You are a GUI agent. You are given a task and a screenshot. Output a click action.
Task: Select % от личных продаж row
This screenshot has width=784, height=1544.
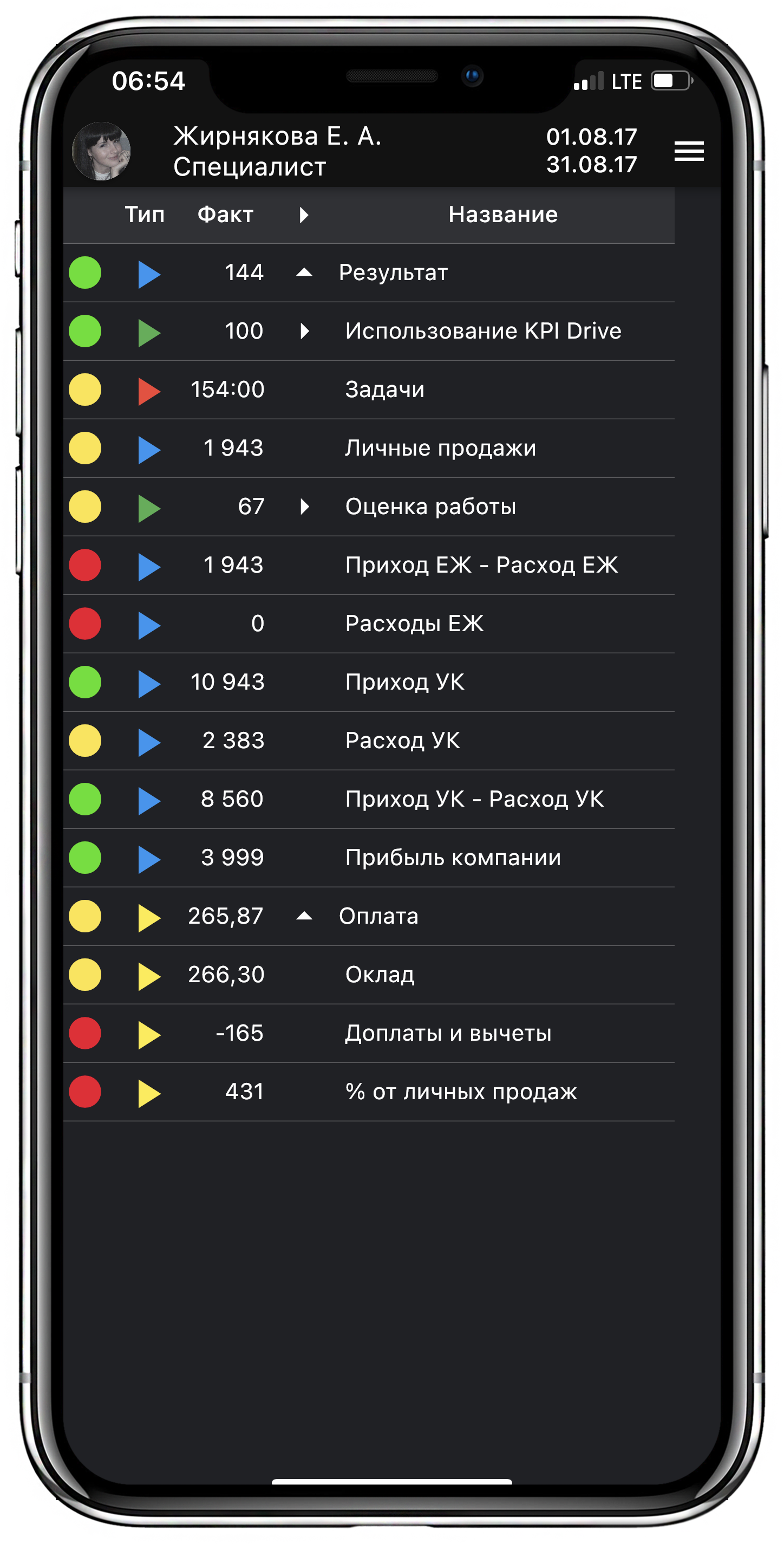pos(369,1092)
